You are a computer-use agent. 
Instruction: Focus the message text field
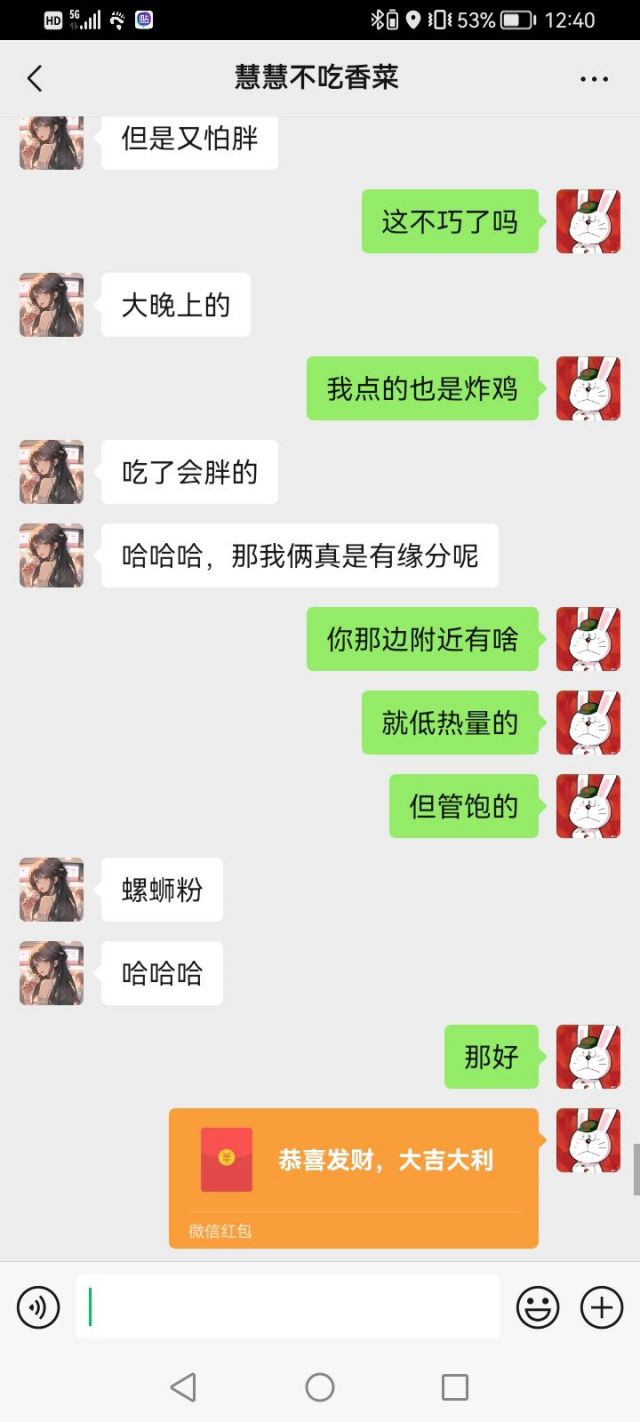(288, 1307)
